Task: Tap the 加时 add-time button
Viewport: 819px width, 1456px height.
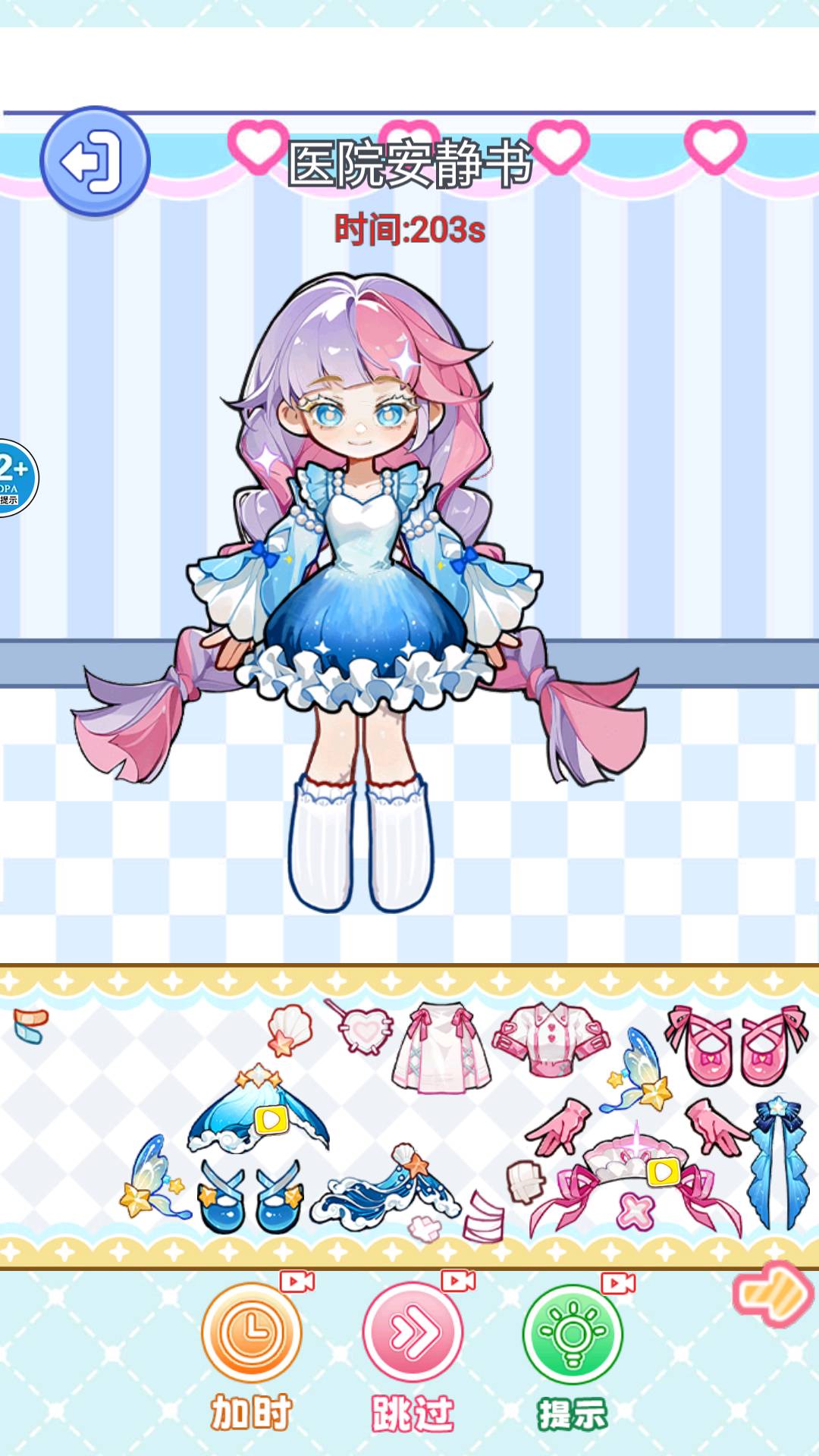Action: [x=251, y=1333]
